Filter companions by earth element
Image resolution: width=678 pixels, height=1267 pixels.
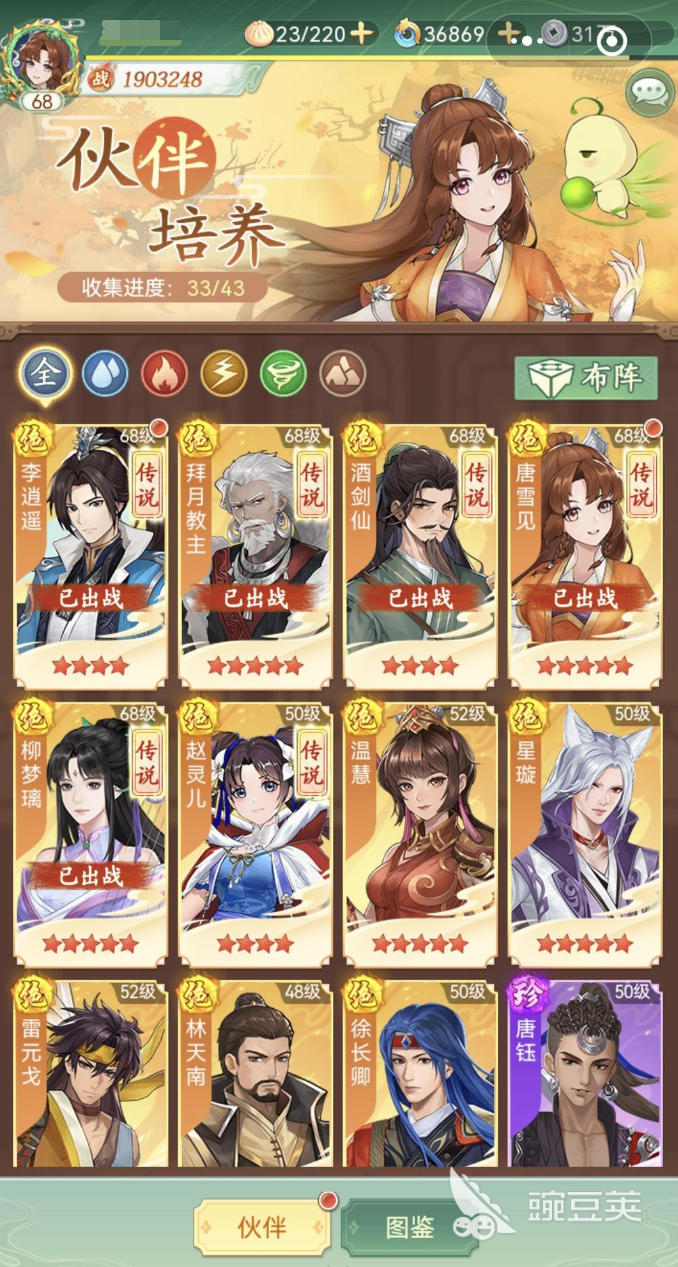click(x=343, y=375)
